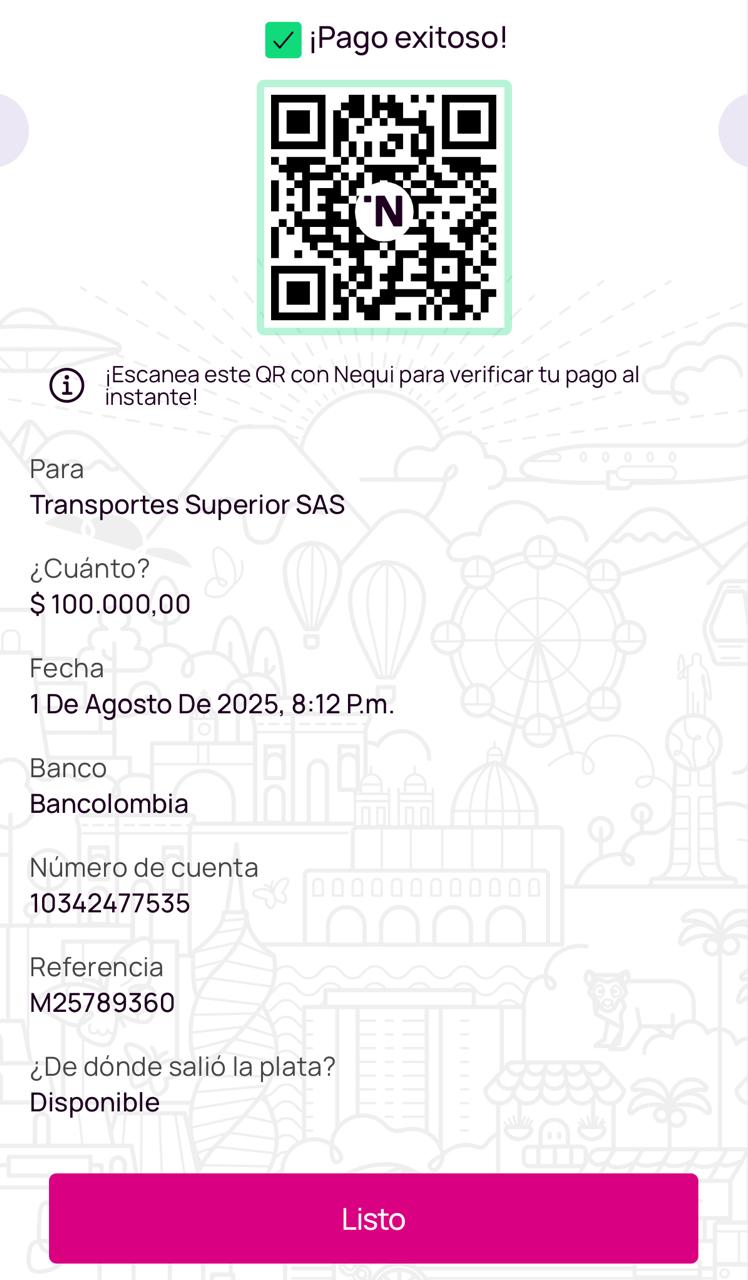This screenshot has width=748, height=1280.
Task: Tap the Listo button to finish
Action: click(373, 1218)
